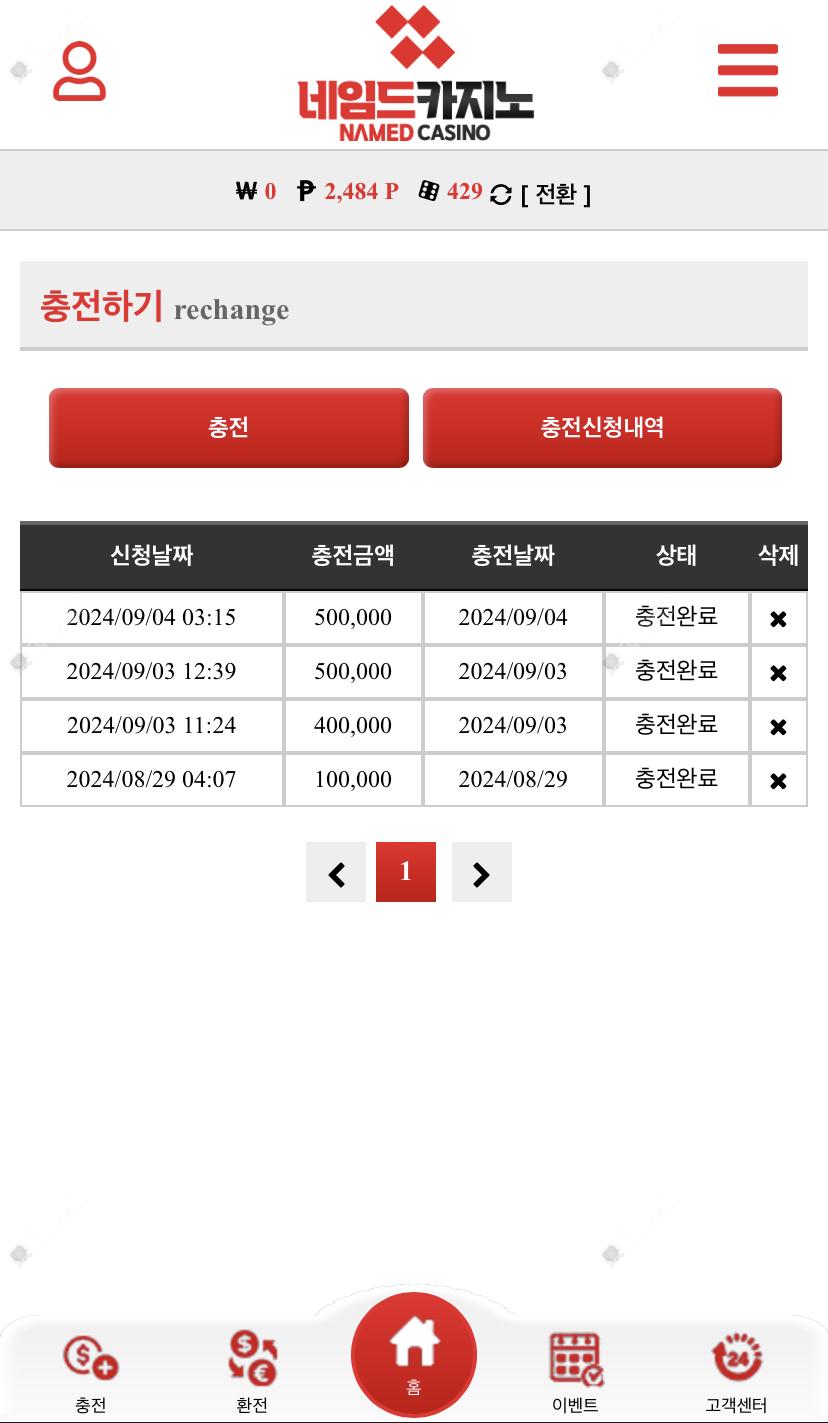Open the hamburger menu
The width and height of the screenshot is (828, 1423).
pos(747,70)
